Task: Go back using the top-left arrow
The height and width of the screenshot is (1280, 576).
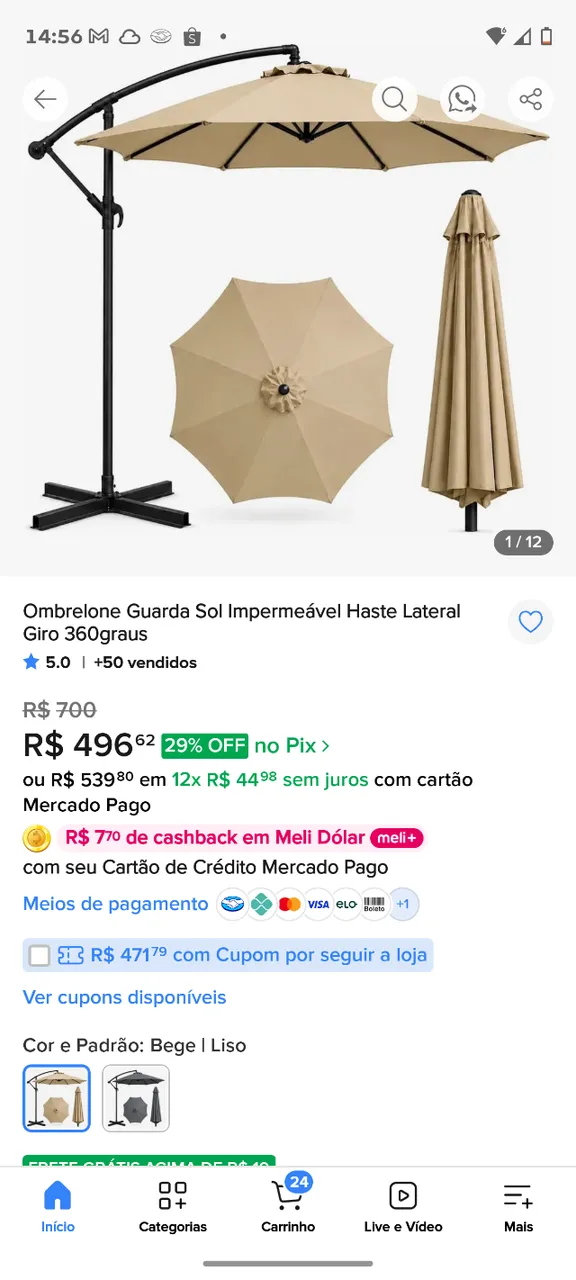Action: pos(45,99)
